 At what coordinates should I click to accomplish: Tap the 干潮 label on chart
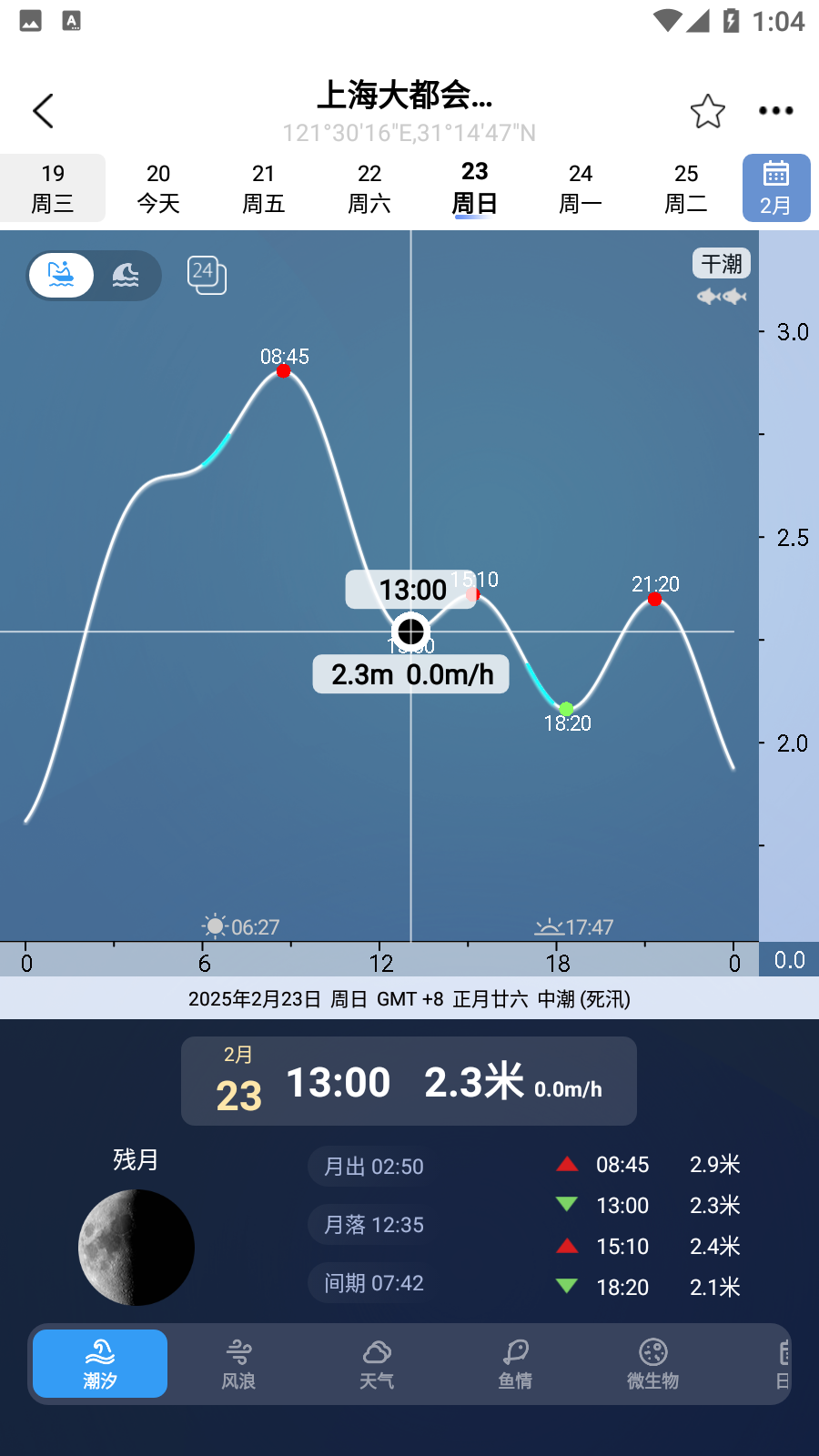tap(722, 264)
